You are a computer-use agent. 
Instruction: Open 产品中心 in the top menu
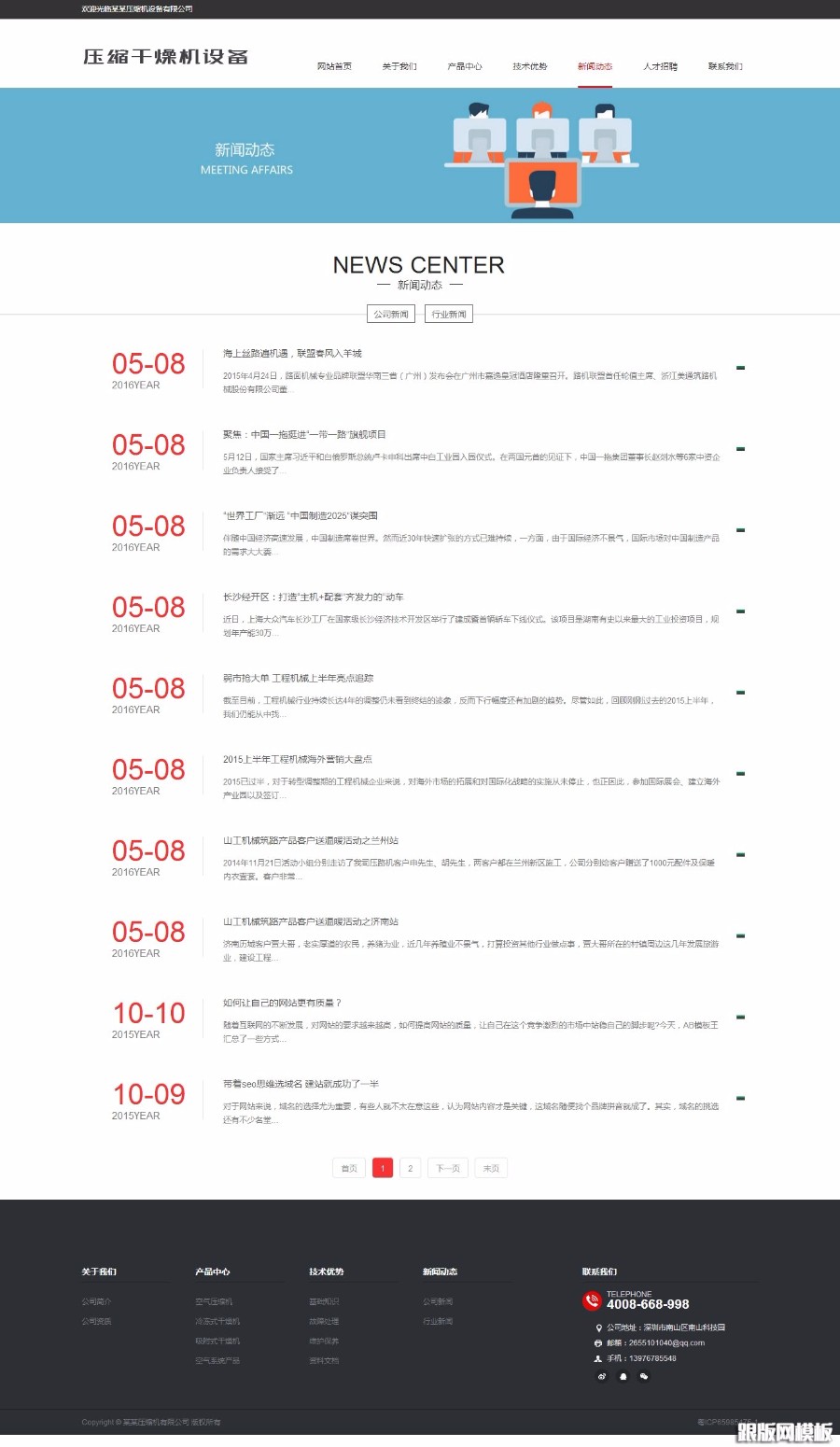tap(465, 66)
